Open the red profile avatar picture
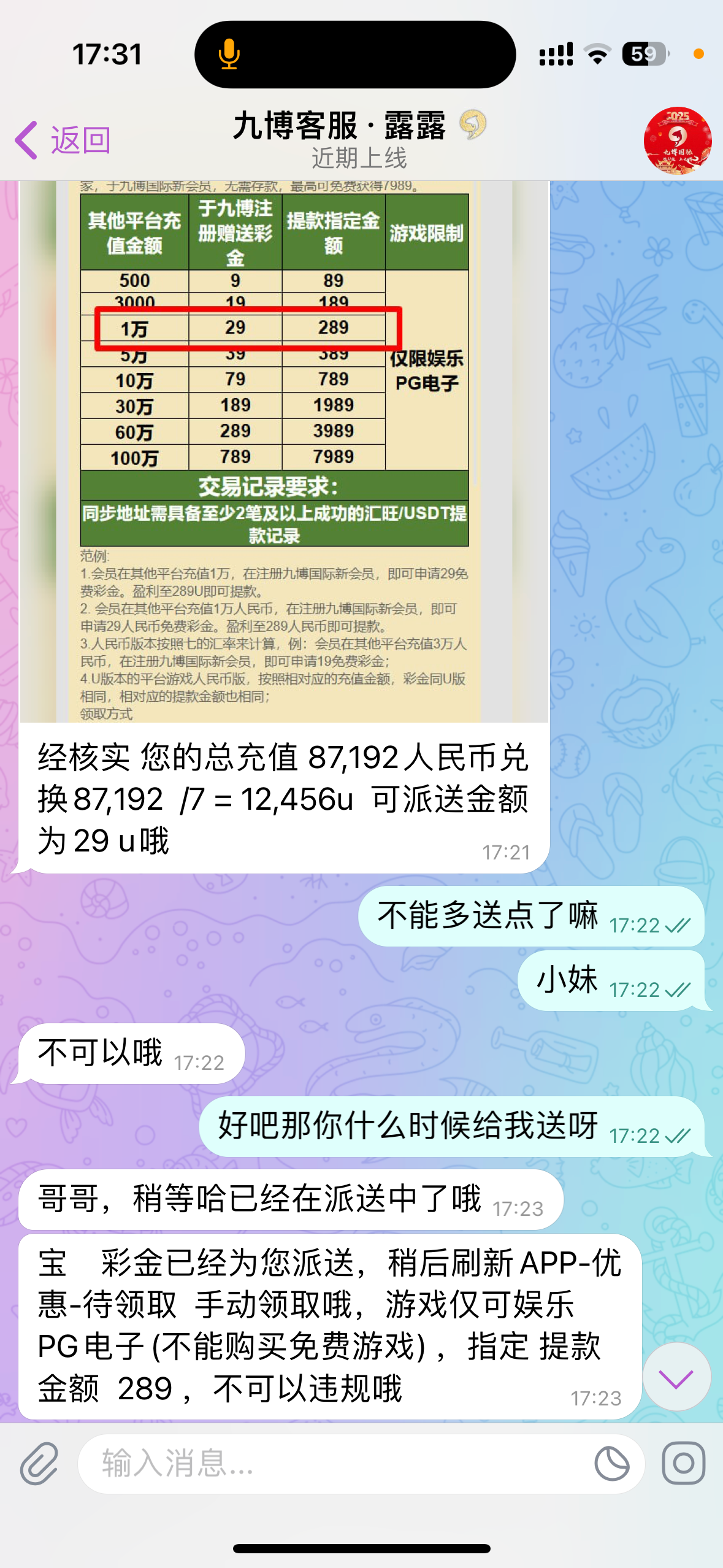 pos(677,140)
